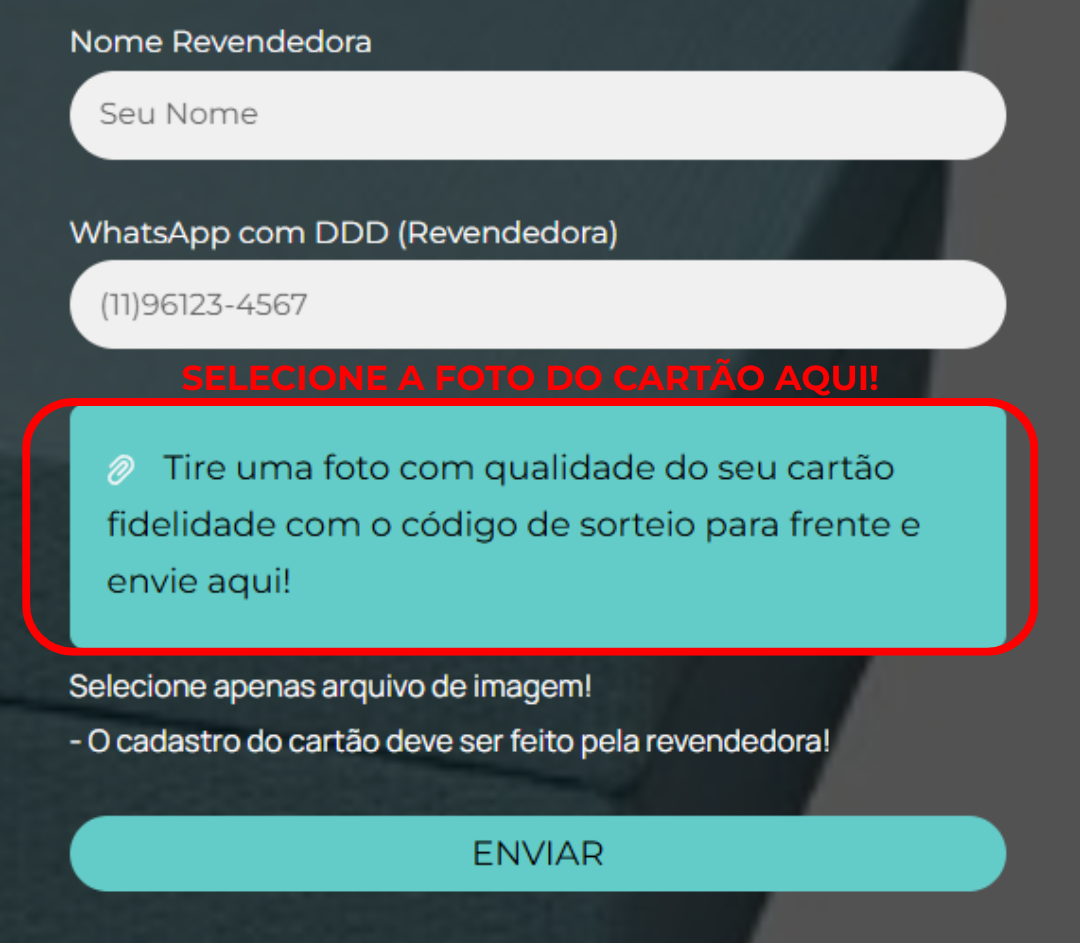Select the card photo upload area
The width and height of the screenshot is (1080, 943).
tap(537, 526)
